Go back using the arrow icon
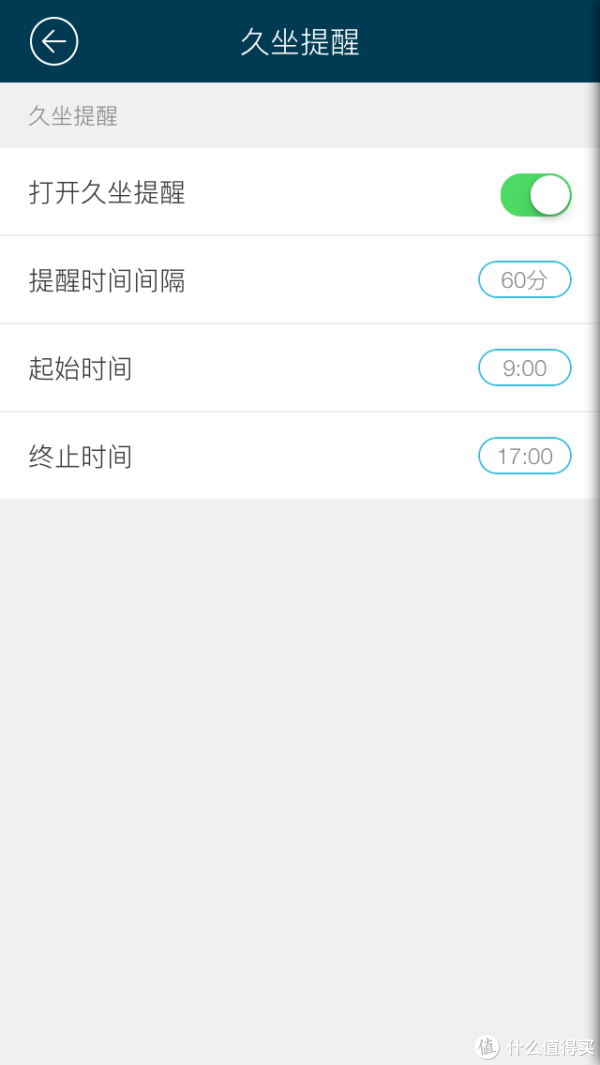600x1065 pixels. 54,41
